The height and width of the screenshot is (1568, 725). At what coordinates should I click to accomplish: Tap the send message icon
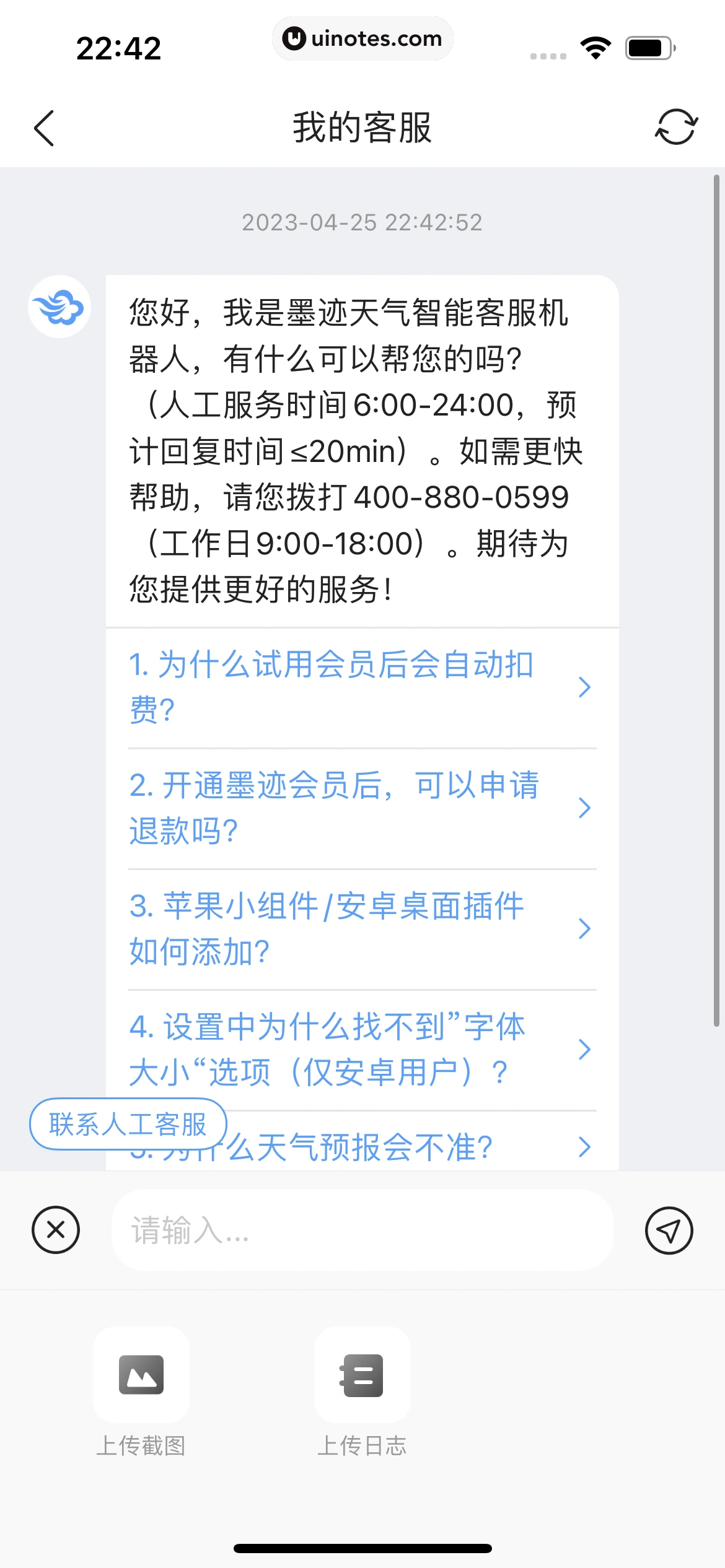(669, 1230)
